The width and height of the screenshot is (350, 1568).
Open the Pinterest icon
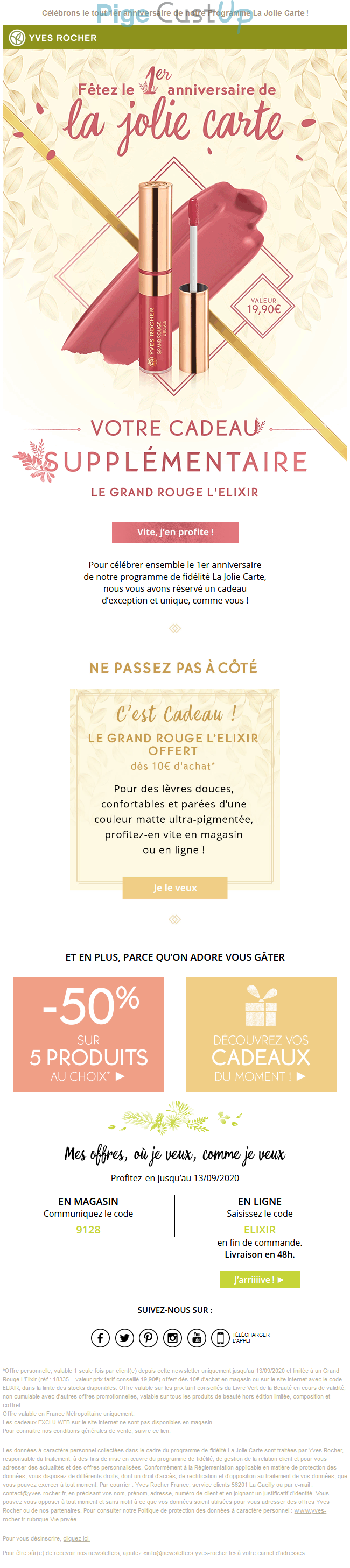[x=148, y=1338]
